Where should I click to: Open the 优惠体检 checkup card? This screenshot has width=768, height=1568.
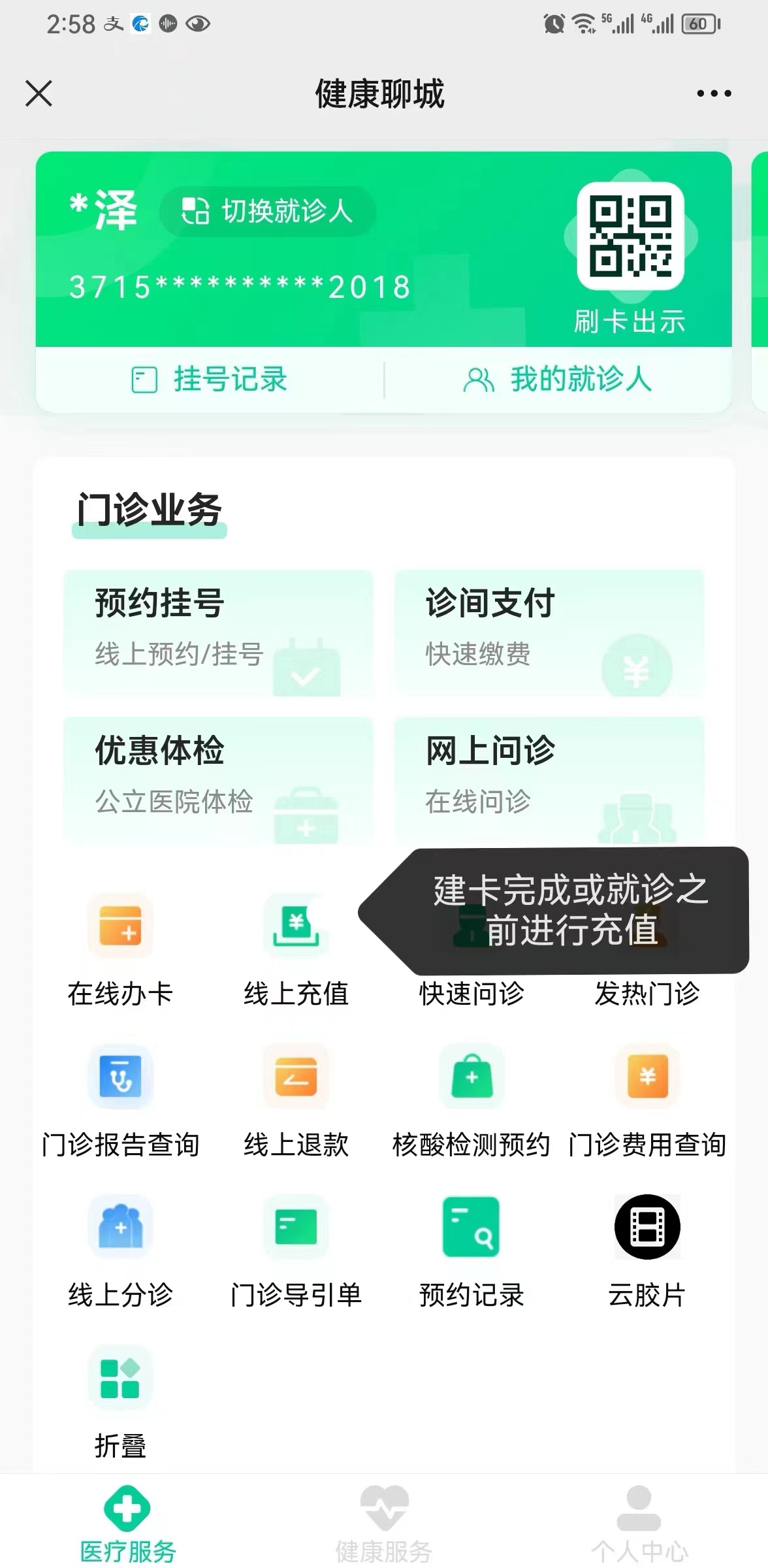pos(218,779)
